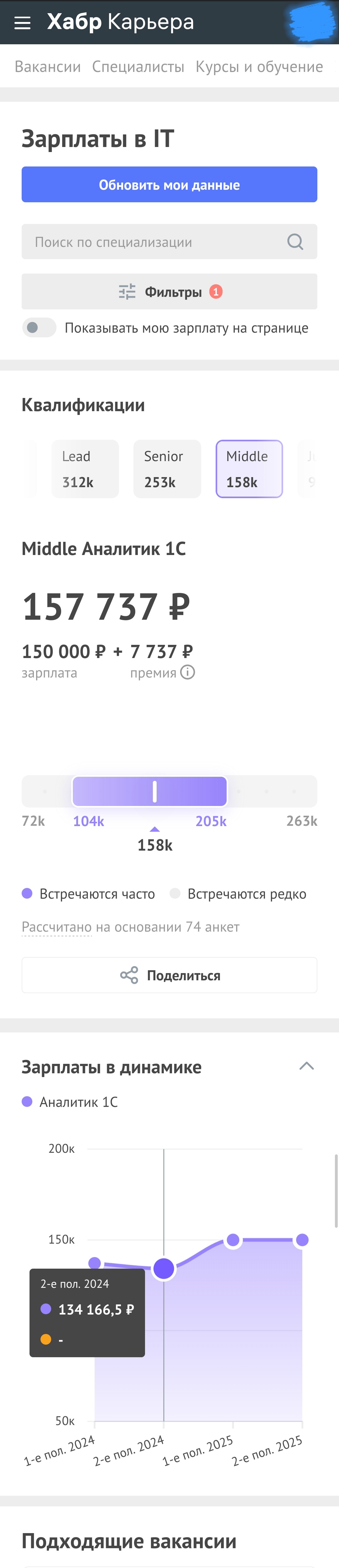
Task: Tap the underlined Рассчитано link
Action: [x=56, y=926]
